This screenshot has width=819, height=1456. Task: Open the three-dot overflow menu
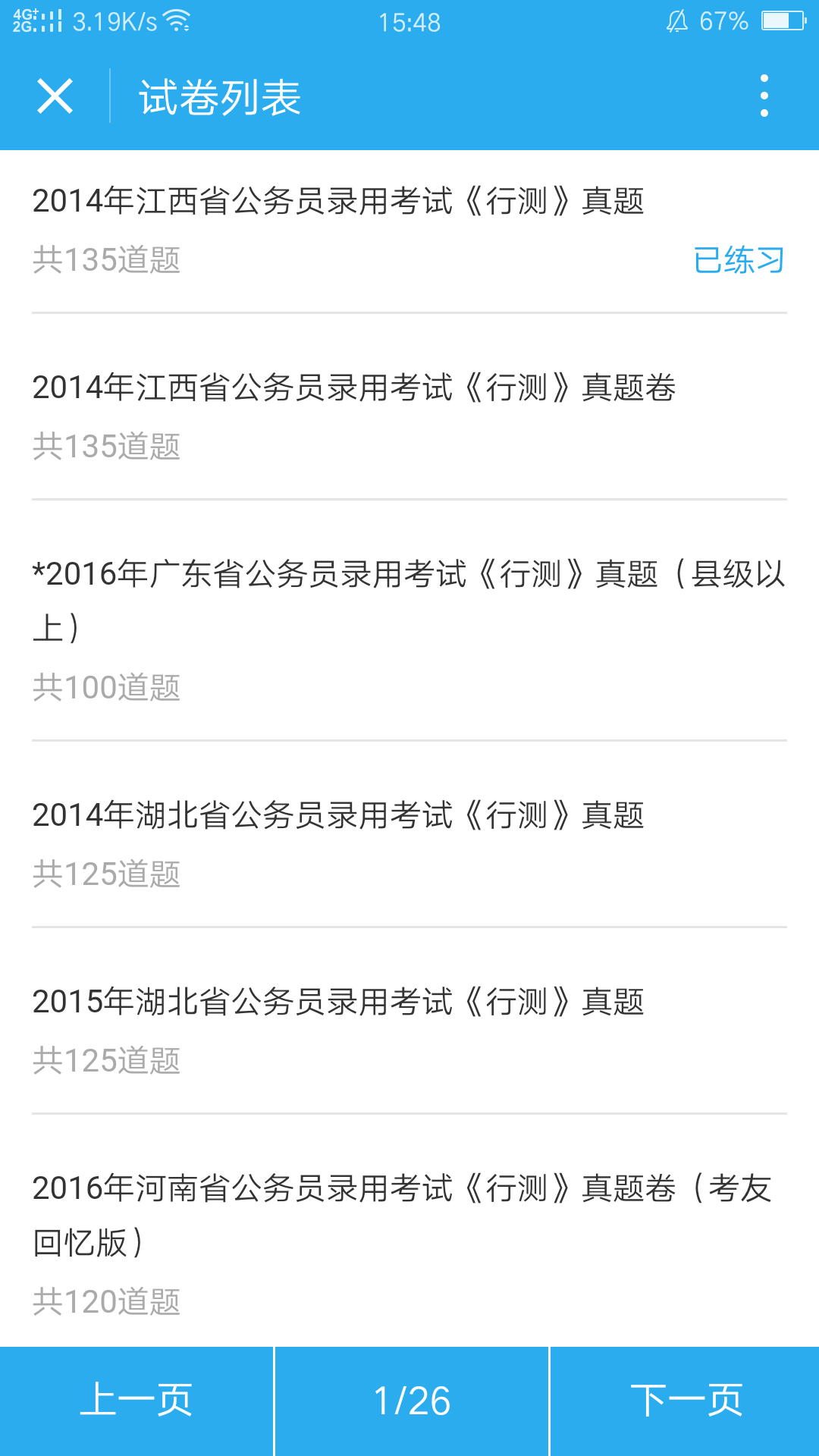click(x=764, y=96)
